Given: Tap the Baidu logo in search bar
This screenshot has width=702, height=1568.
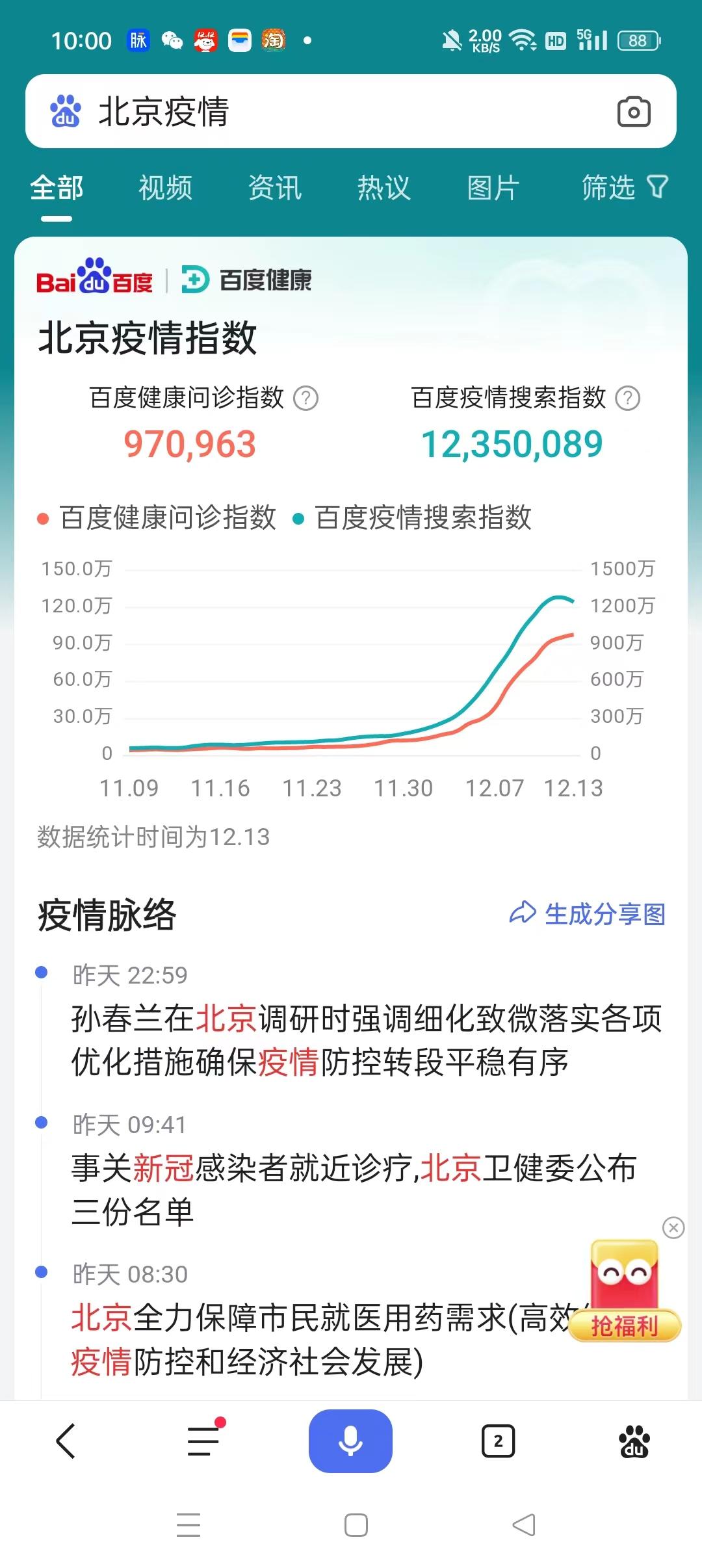Looking at the screenshot, I should tap(67, 111).
